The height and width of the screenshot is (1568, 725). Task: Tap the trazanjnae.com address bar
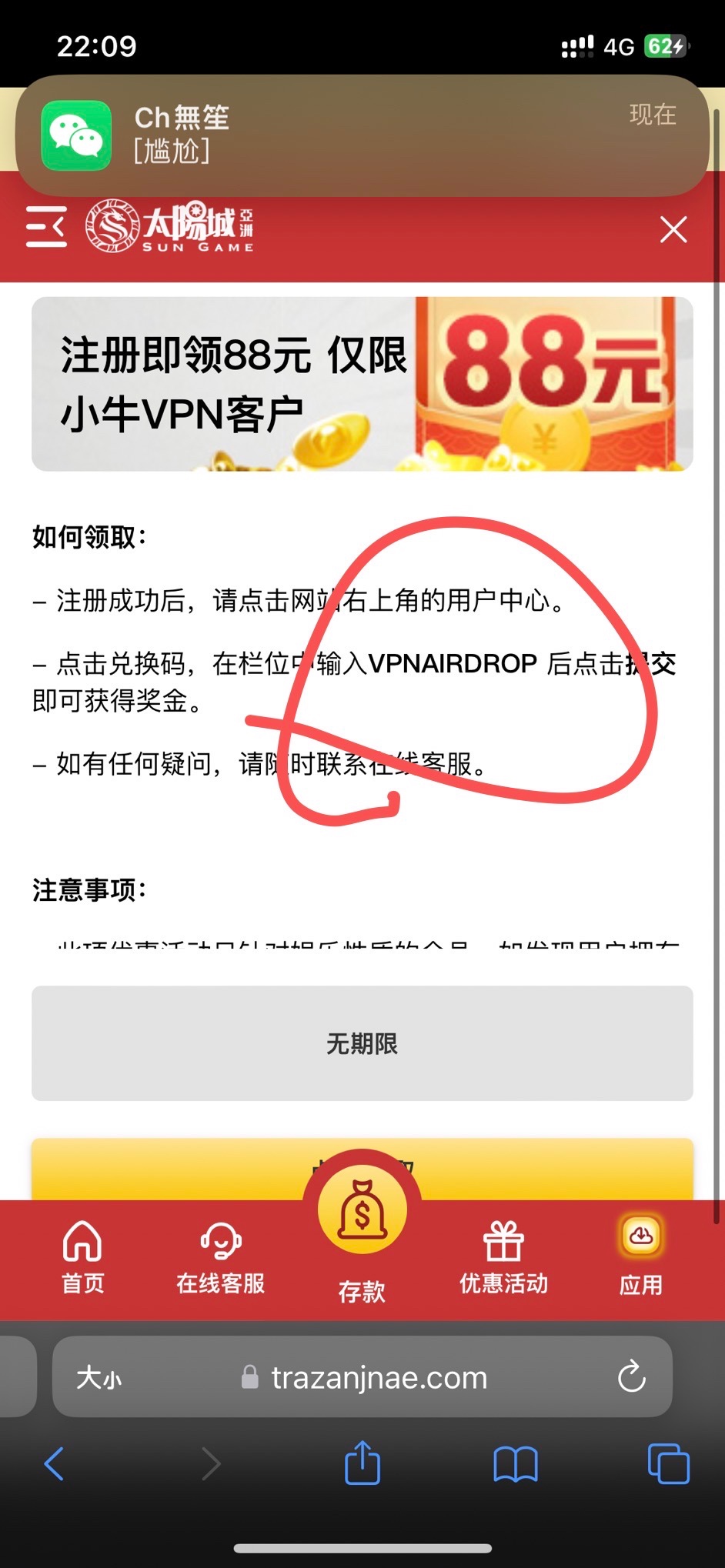tap(379, 1377)
